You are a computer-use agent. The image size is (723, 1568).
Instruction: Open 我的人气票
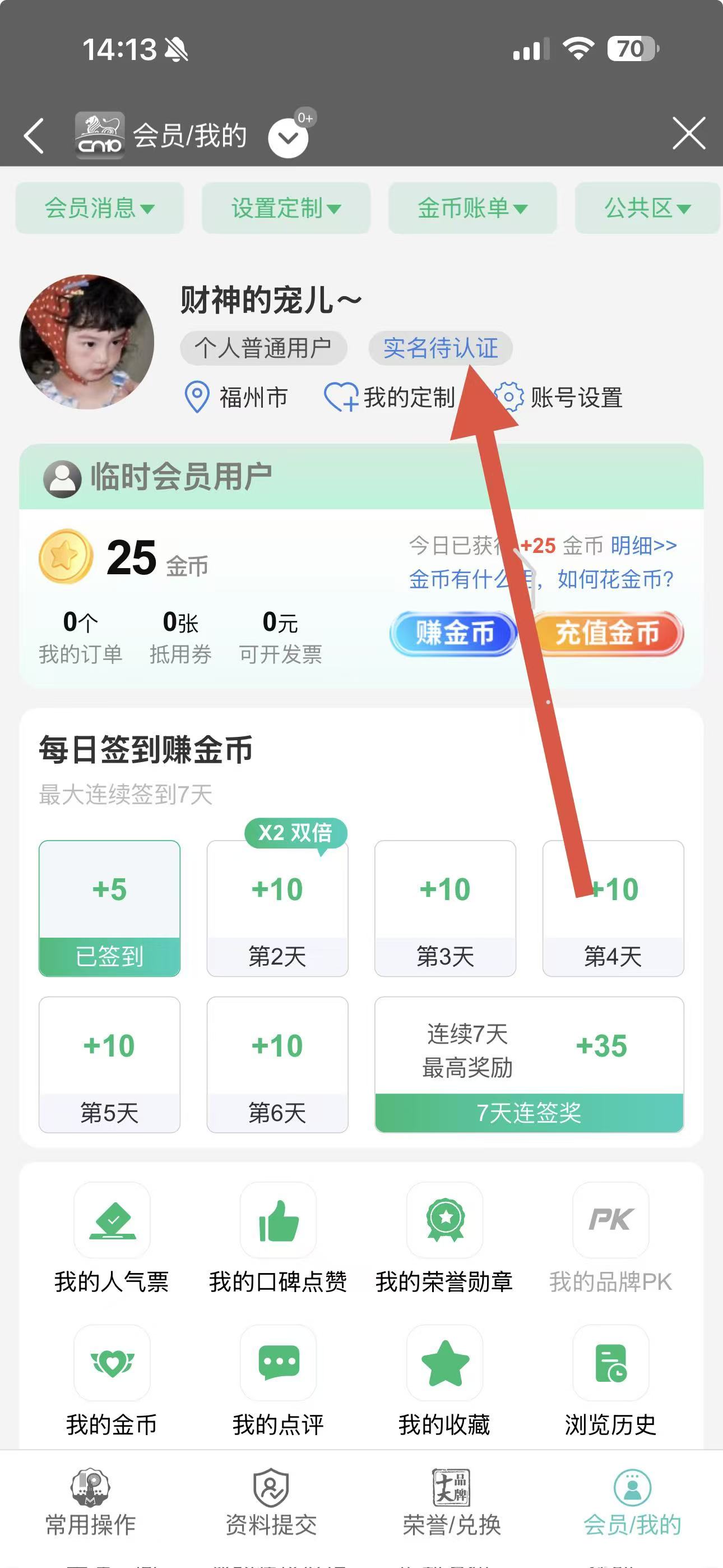click(112, 1238)
